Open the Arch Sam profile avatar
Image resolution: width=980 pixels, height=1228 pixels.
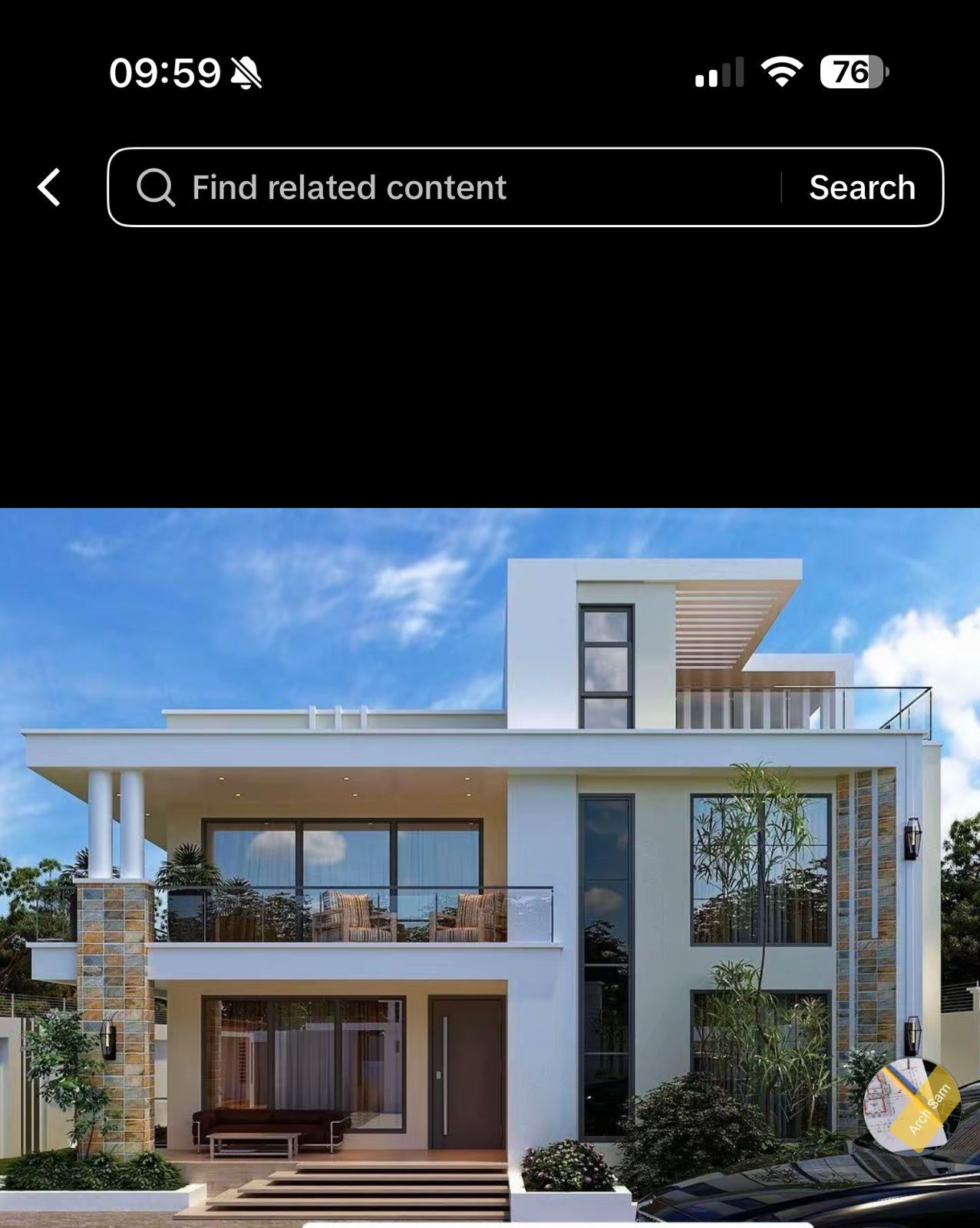[x=911, y=1105]
